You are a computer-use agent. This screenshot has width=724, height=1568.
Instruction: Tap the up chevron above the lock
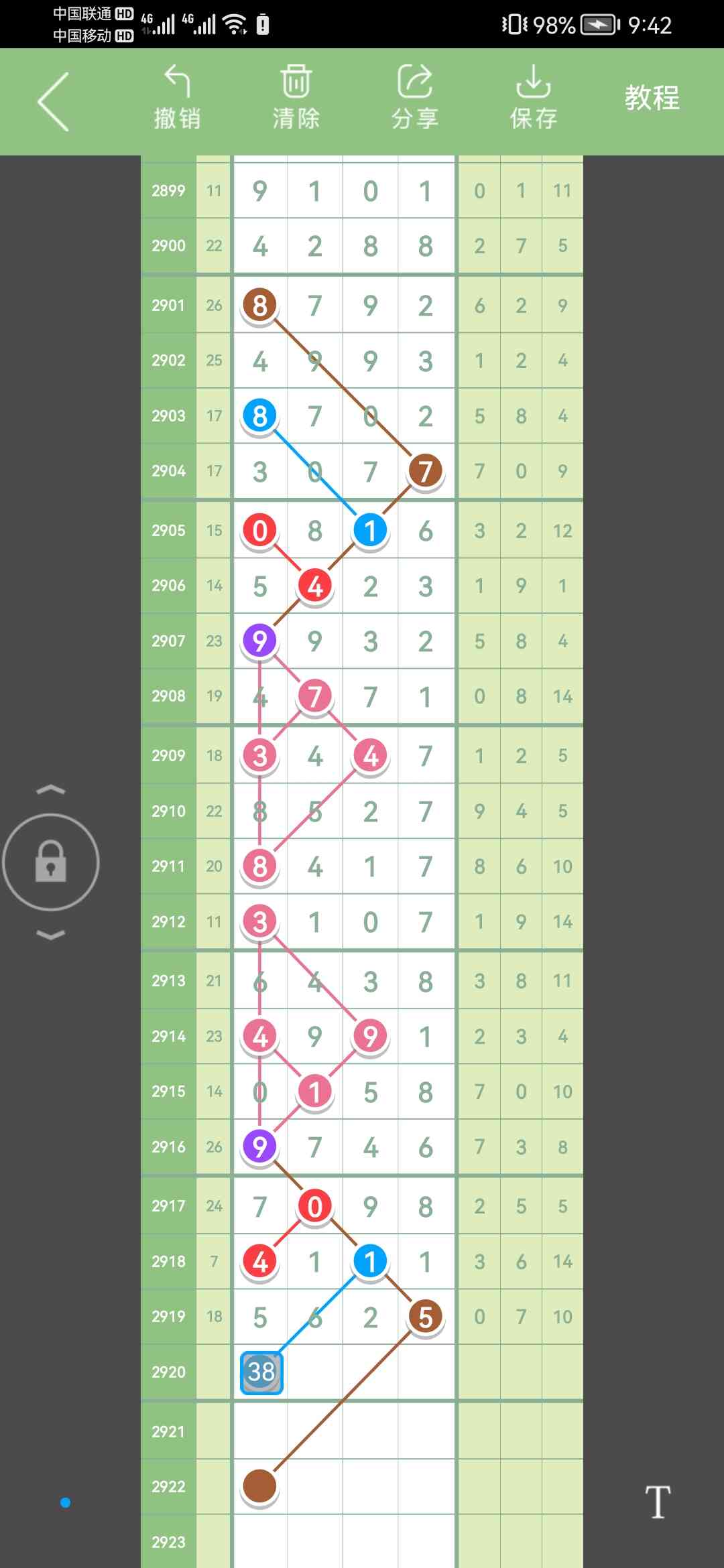point(51,790)
